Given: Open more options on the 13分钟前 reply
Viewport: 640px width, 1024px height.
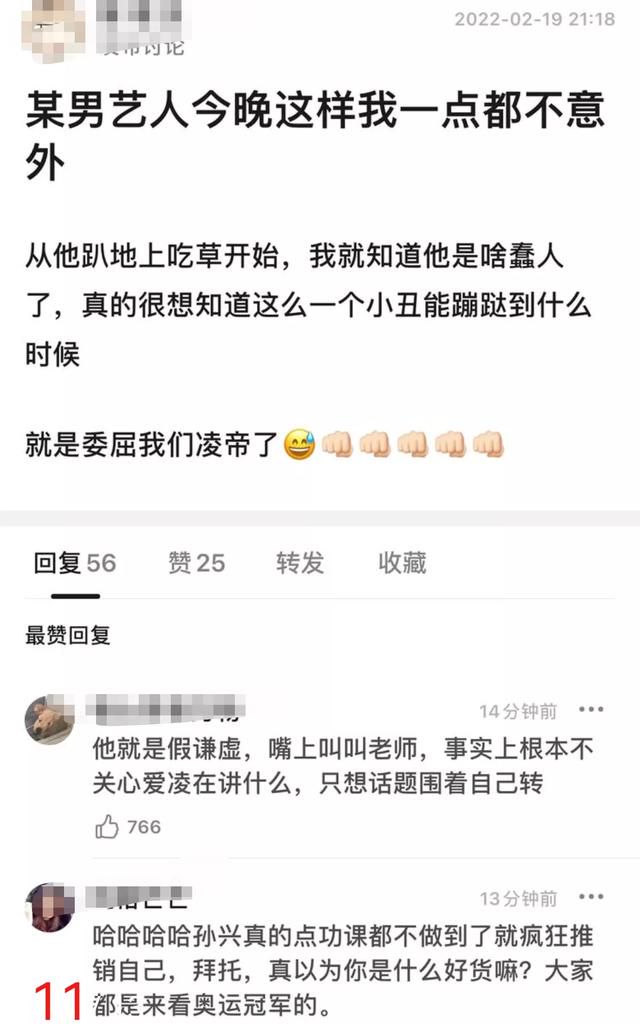Looking at the screenshot, I should click(591, 897).
